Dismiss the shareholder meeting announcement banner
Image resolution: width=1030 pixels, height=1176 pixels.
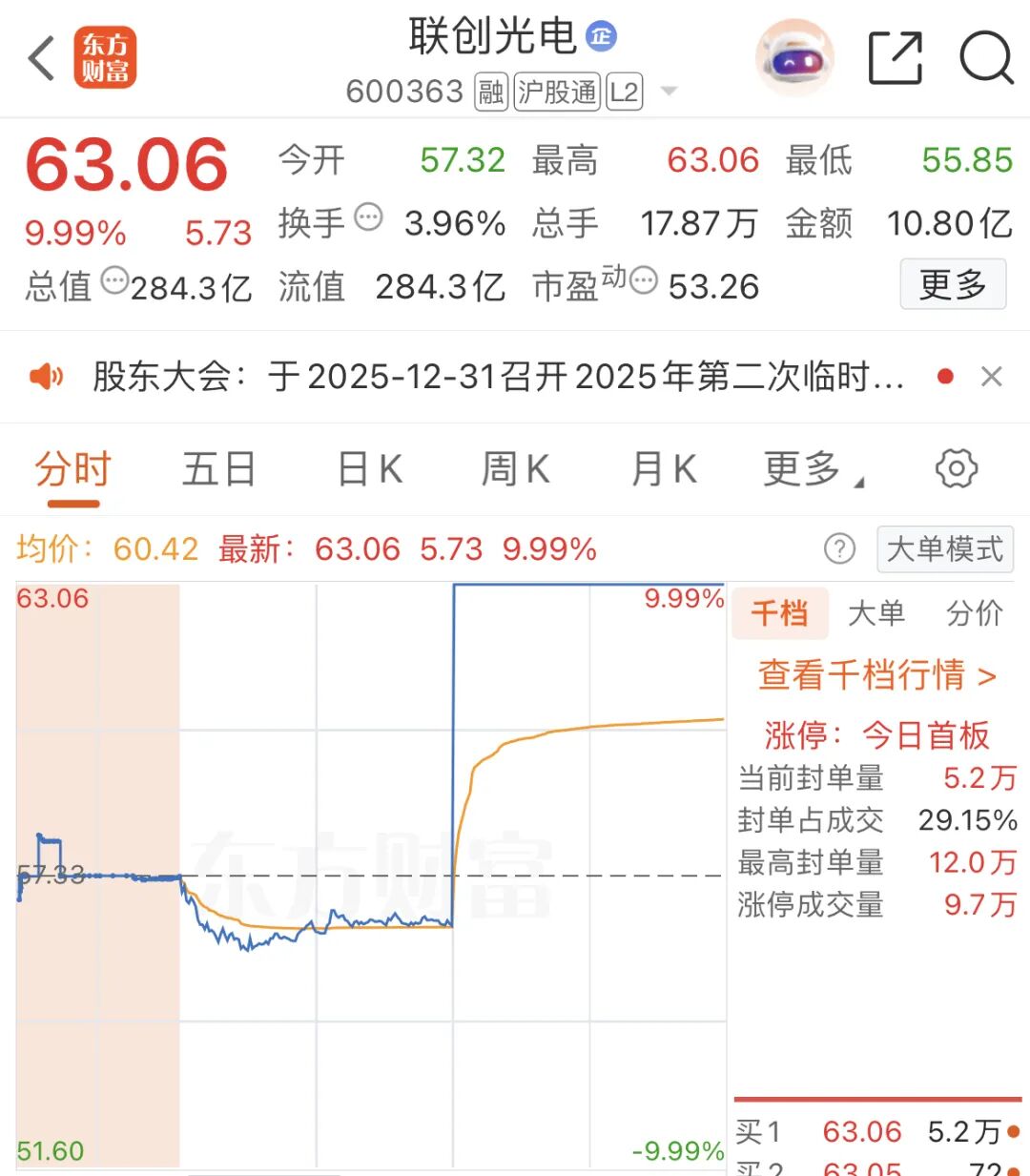click(x=992, y=376)
